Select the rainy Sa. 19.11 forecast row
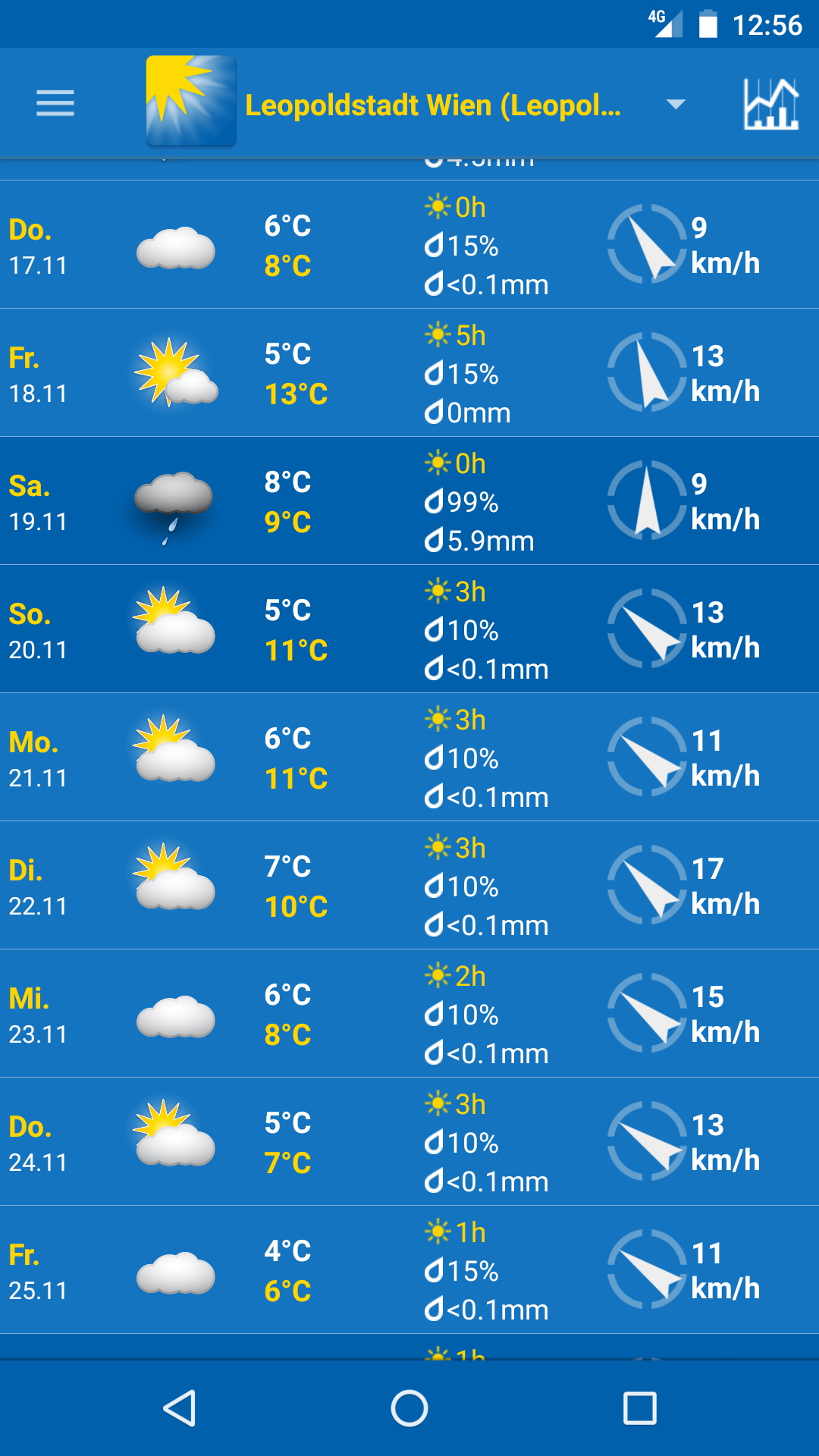The height and width of the screenshot is (1456, 819). (x=409, y=501)
